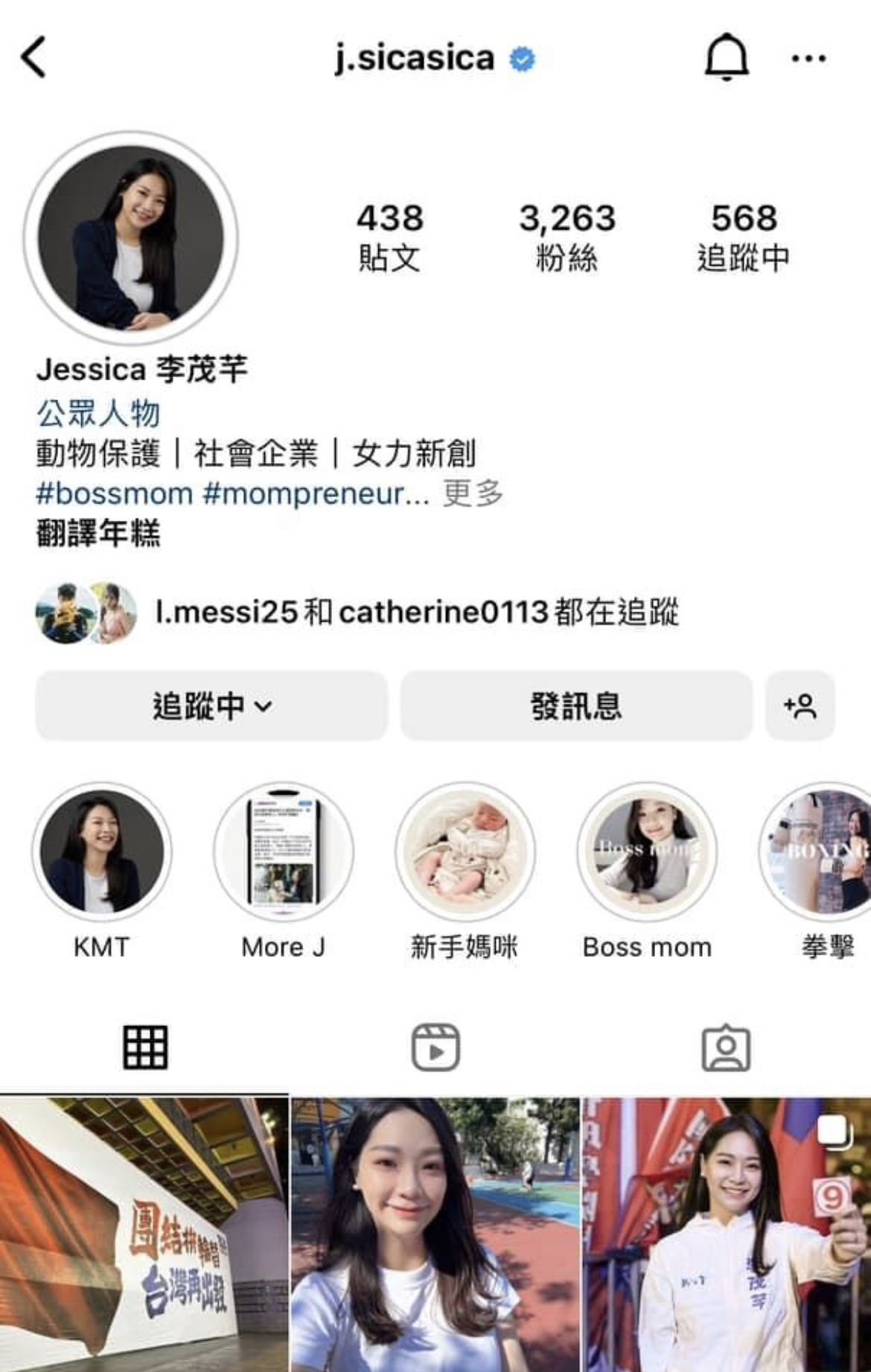Open the #bossmom hashtag link
Image resolution: width=871 pixels, height=1372 pixels.
(115, 493)
